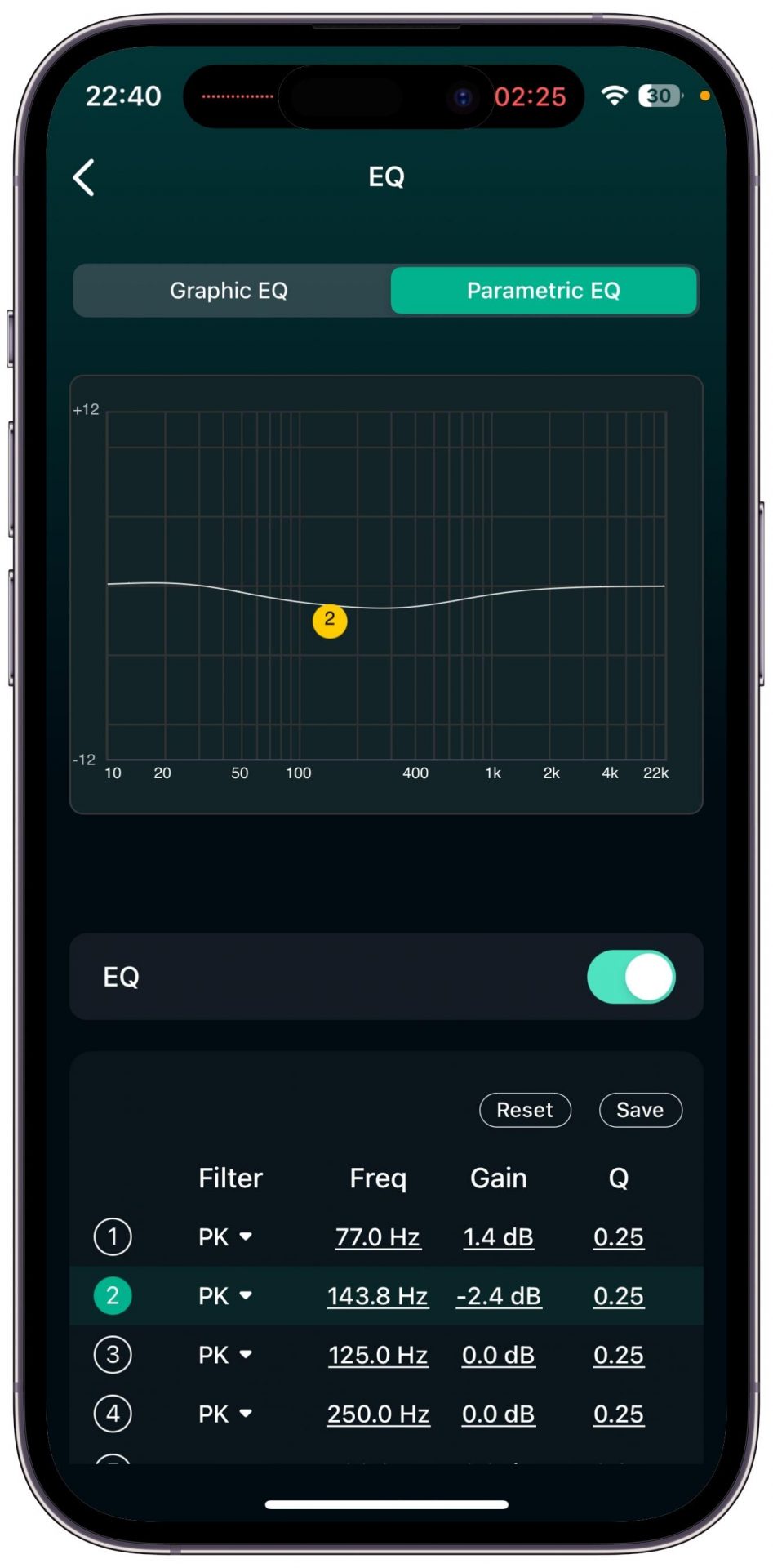773x1568 pixels.
Task: Edit the 125.0 Hz frequency value
Action: click(x=377, y=1356)
